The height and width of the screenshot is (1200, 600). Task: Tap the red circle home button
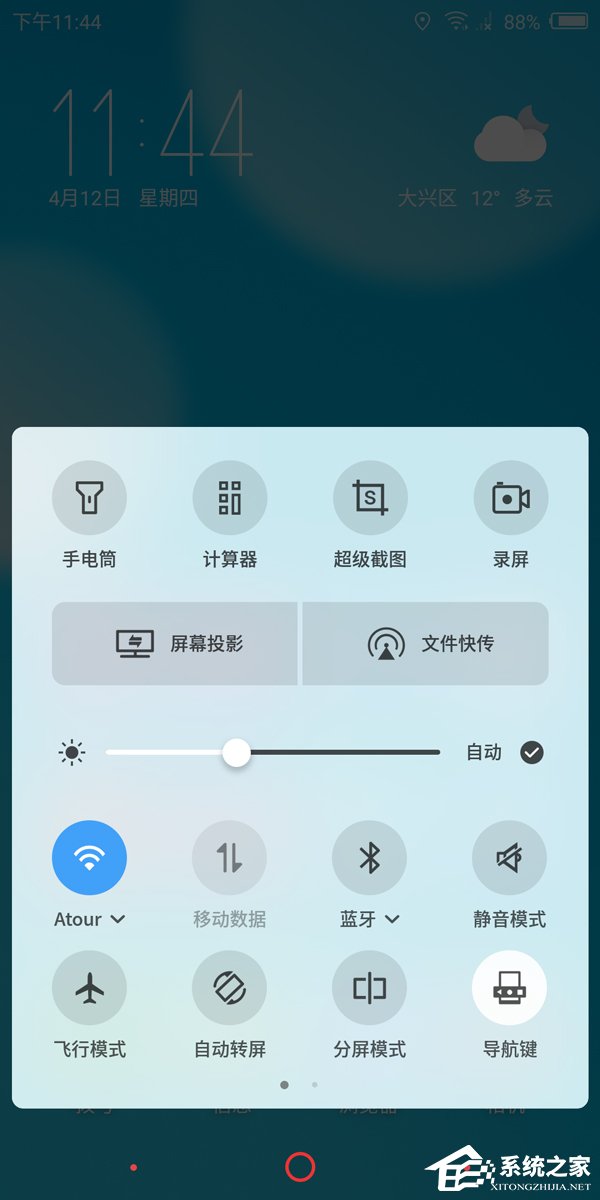(300, 1166)
